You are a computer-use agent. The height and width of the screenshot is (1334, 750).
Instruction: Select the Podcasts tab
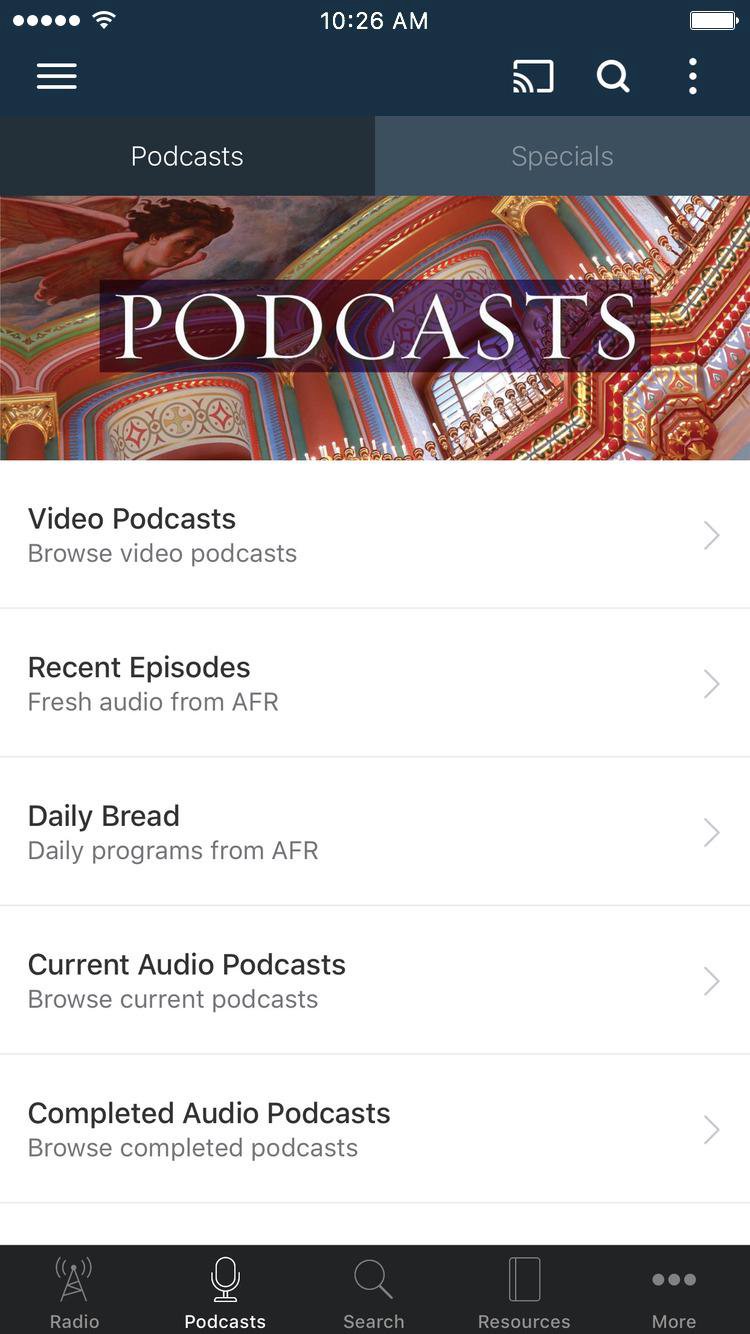(x=187, y=156)
